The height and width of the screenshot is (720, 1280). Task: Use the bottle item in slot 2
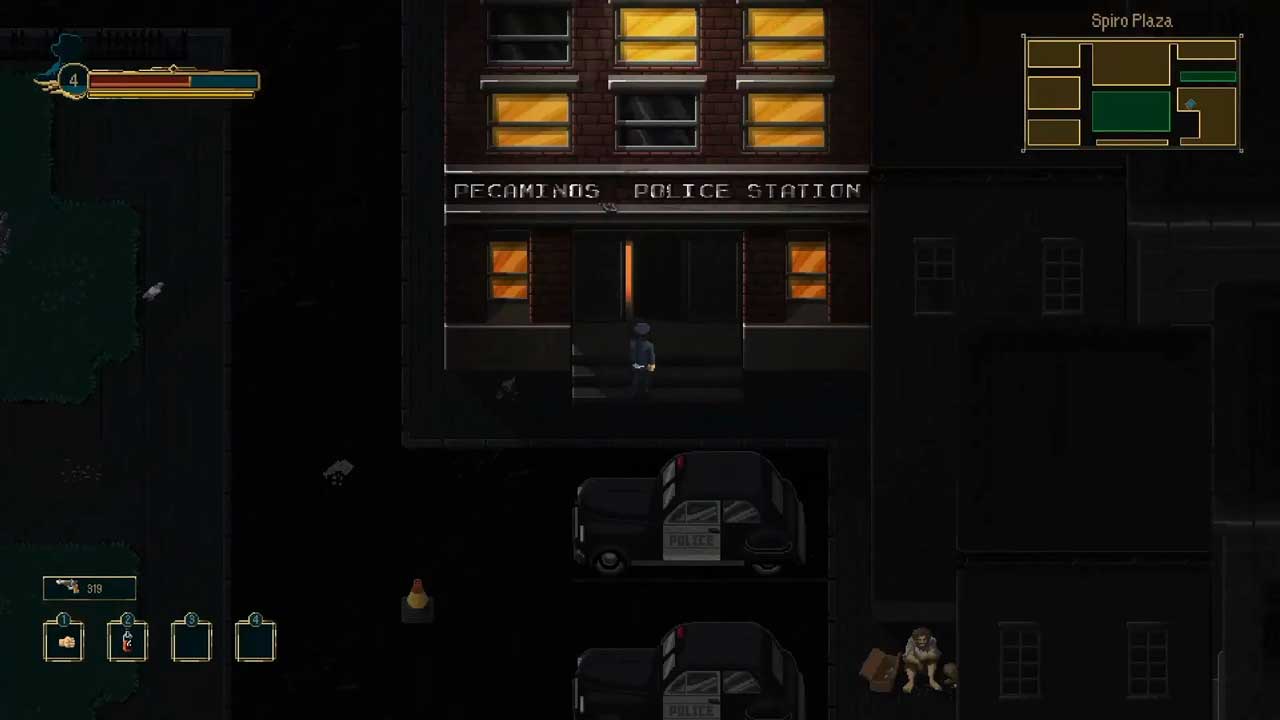[x=127, y=641]
